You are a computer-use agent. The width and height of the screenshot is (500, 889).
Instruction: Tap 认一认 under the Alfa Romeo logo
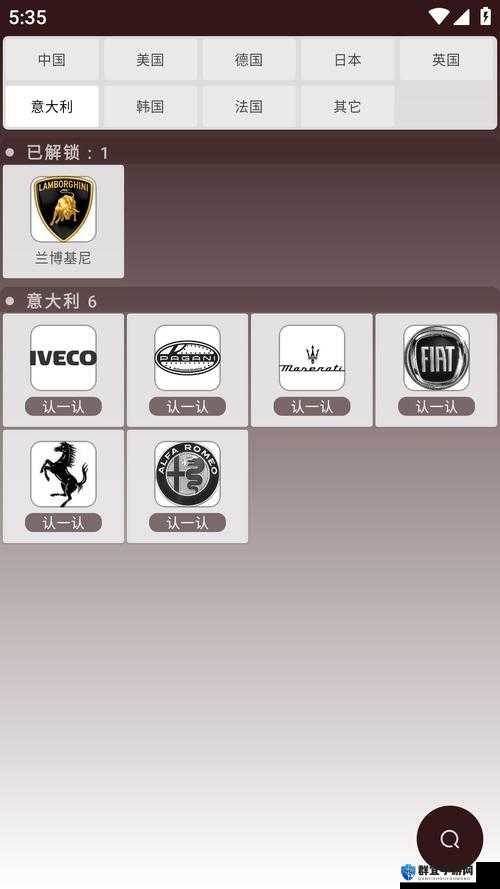[188, 523]
